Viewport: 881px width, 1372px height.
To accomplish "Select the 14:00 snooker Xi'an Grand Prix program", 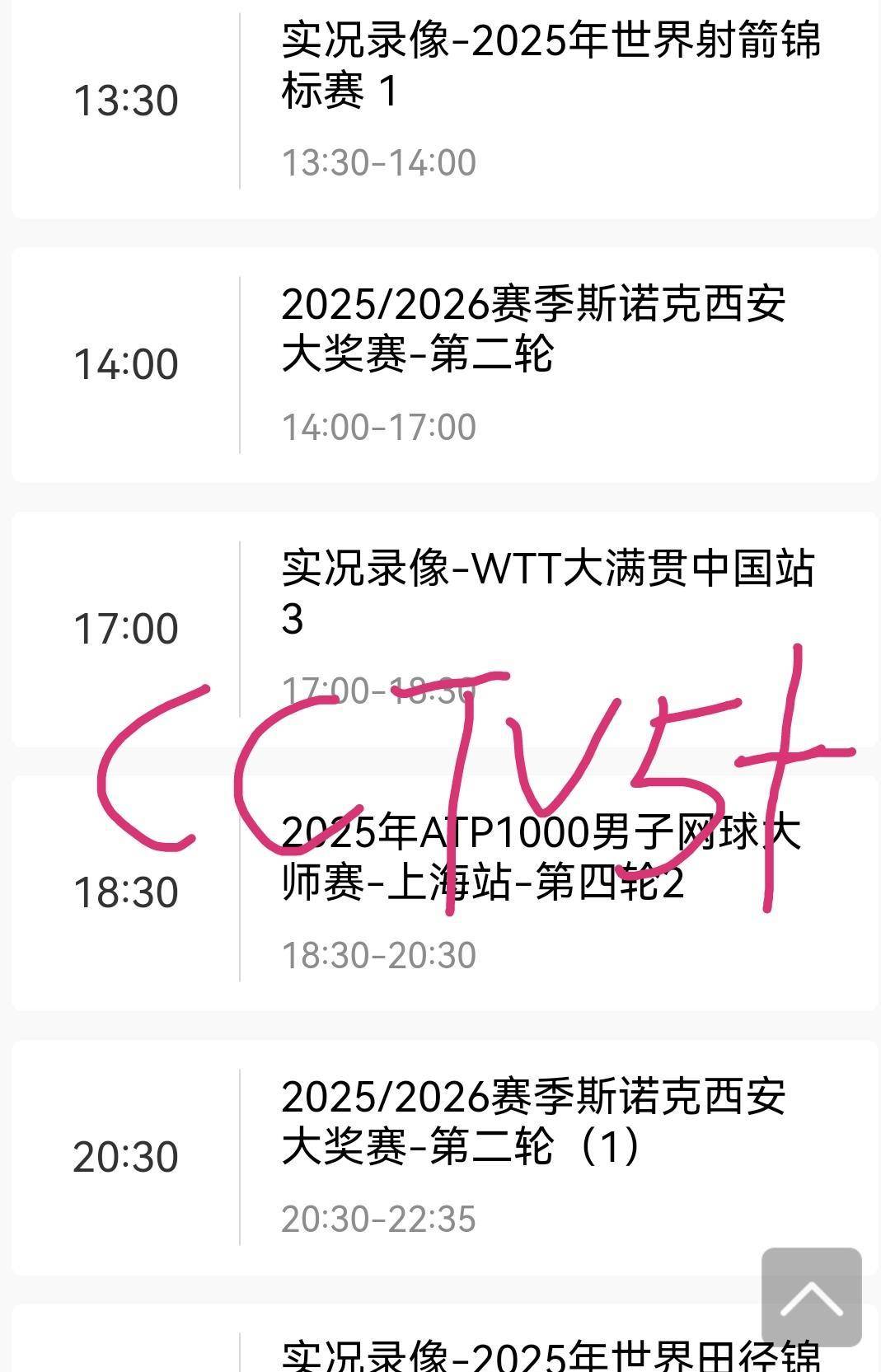I will [532, 330].
